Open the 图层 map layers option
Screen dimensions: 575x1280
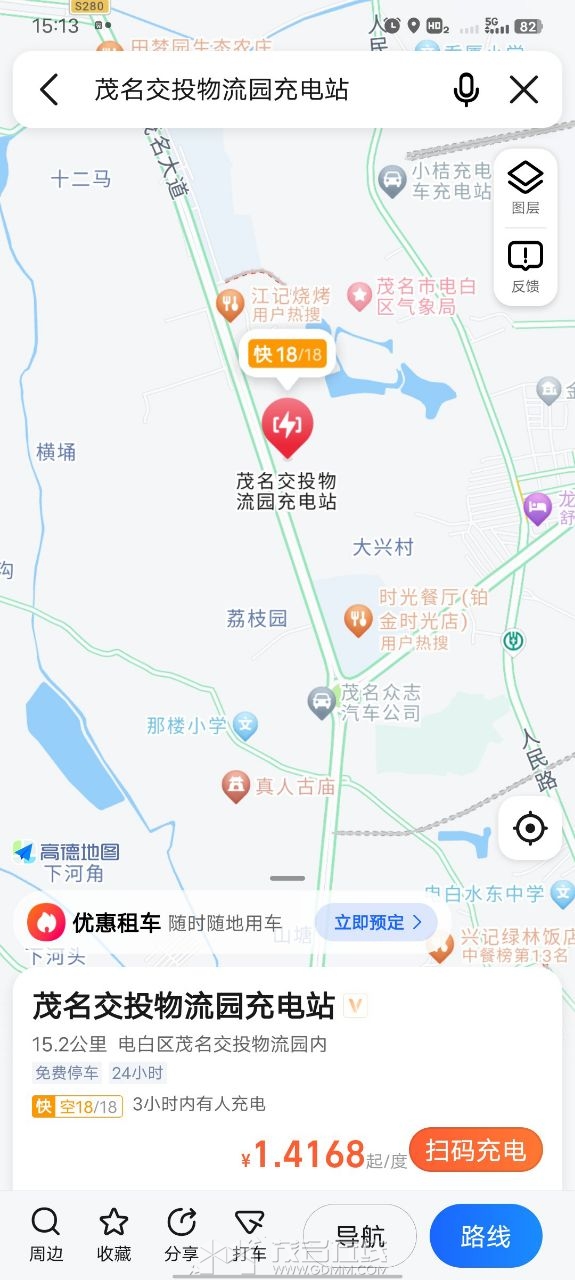tap(525, 188)
